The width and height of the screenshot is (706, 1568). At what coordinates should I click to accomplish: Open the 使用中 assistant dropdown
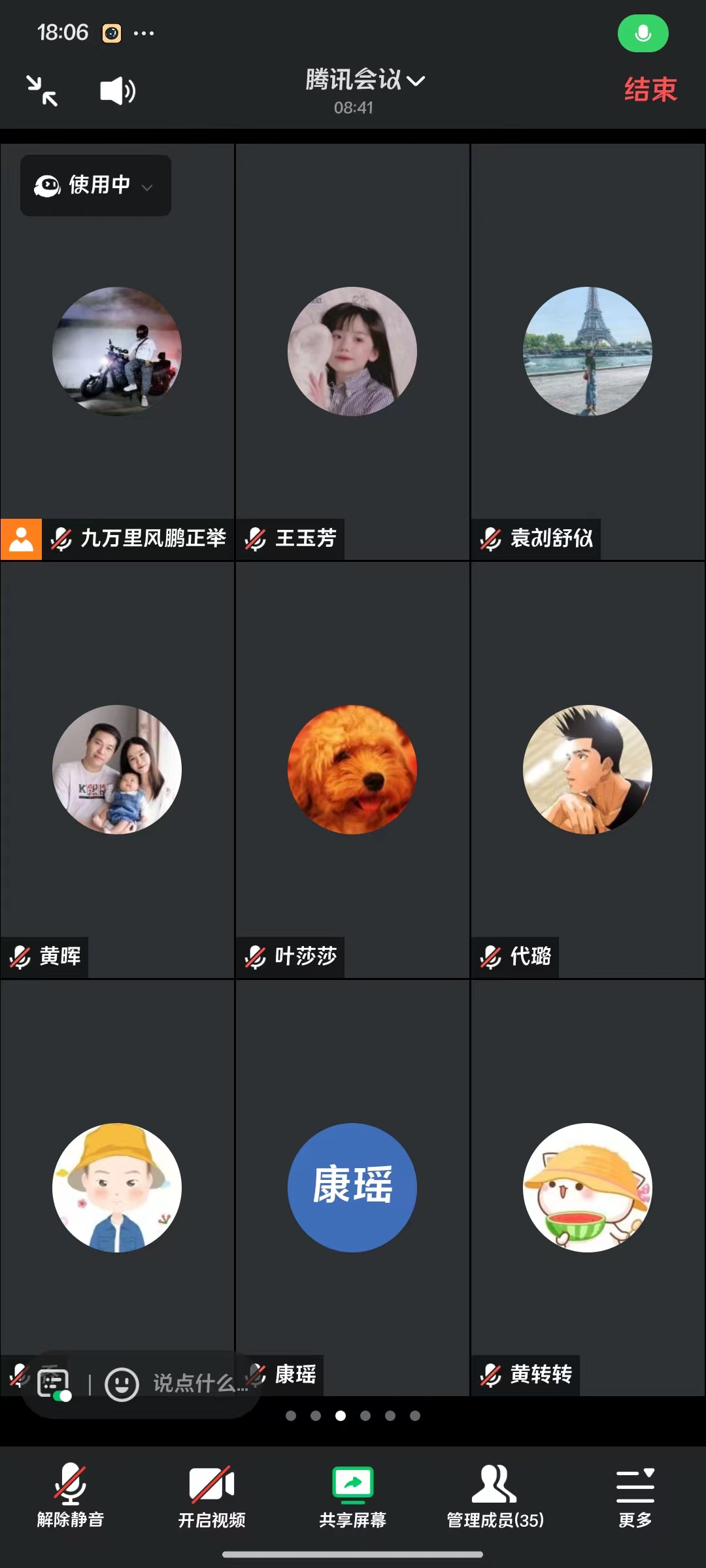coord(95,186)
